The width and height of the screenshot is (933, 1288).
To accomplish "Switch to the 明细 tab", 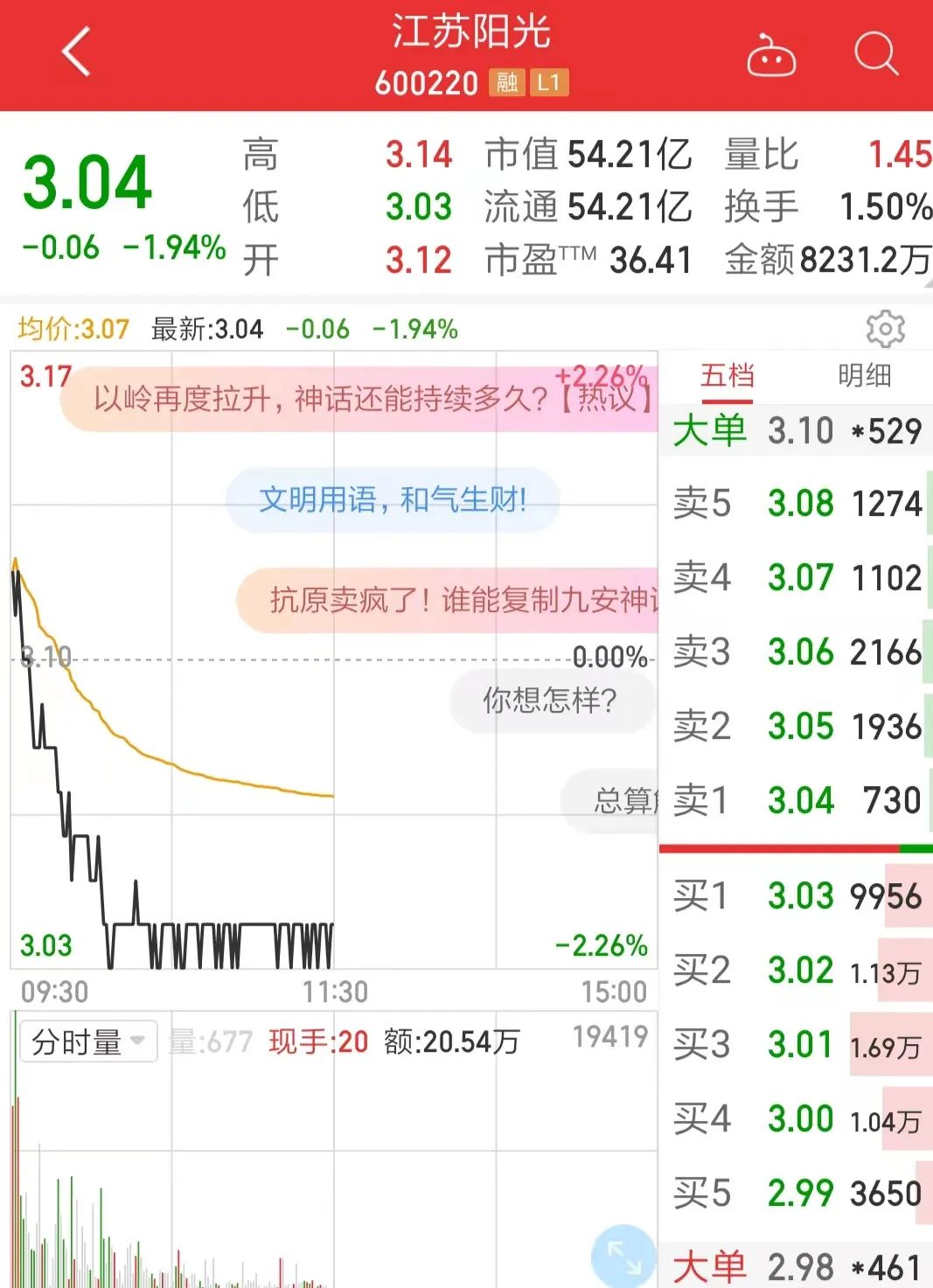I will pos(864,376).
